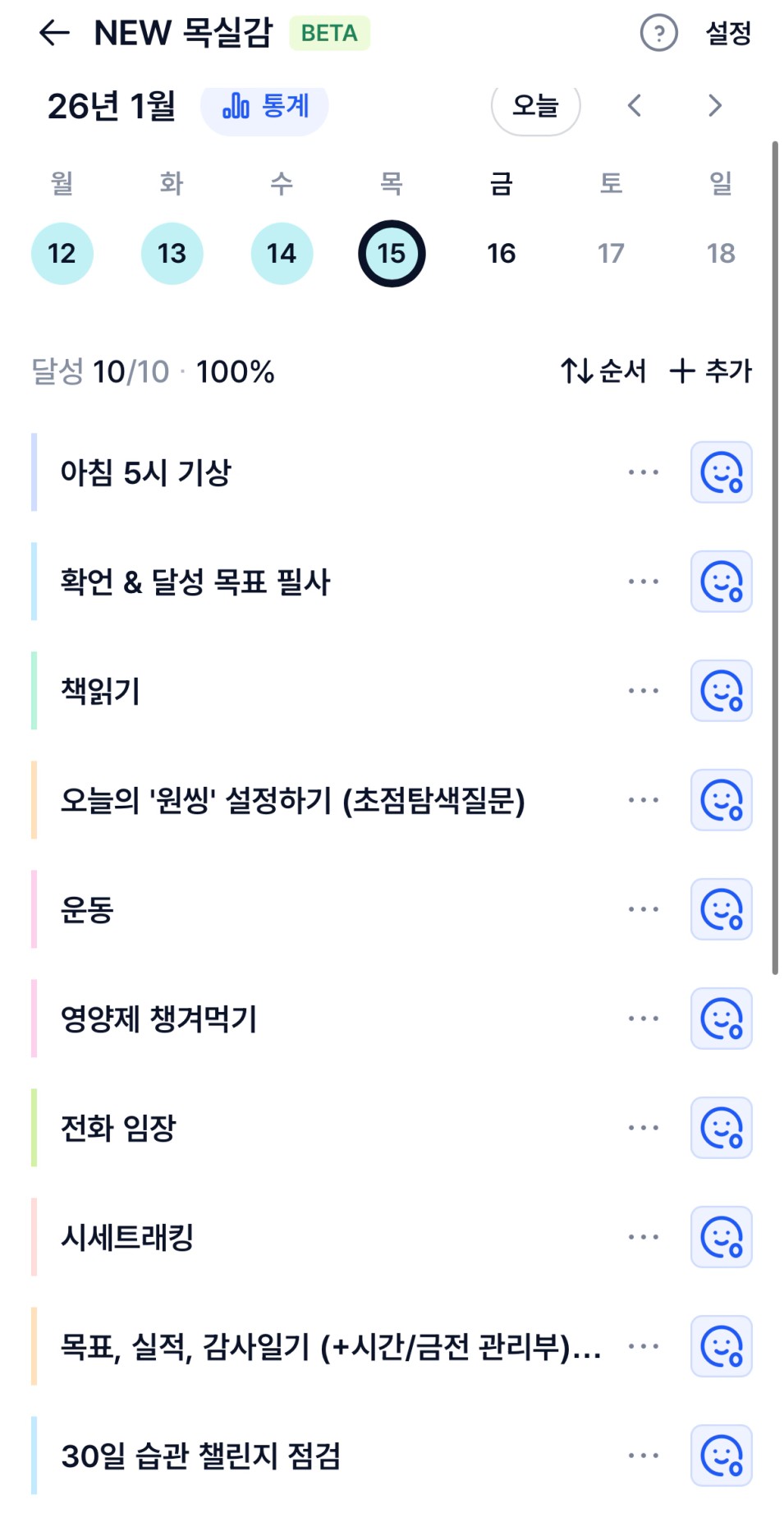Image resolution: width=784 pixels, height=1527 pixels.
Task: Tap the smiley check for 책읽기
Action: [x=721, y=691]
